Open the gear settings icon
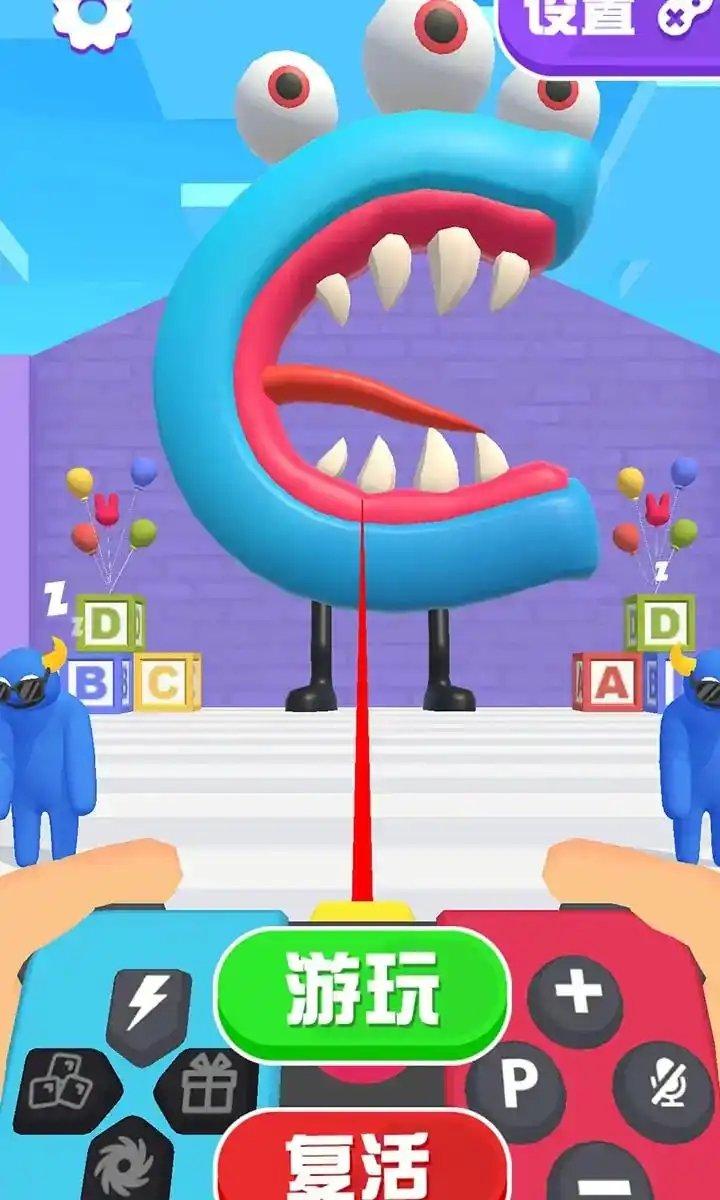 pos(92,18)
